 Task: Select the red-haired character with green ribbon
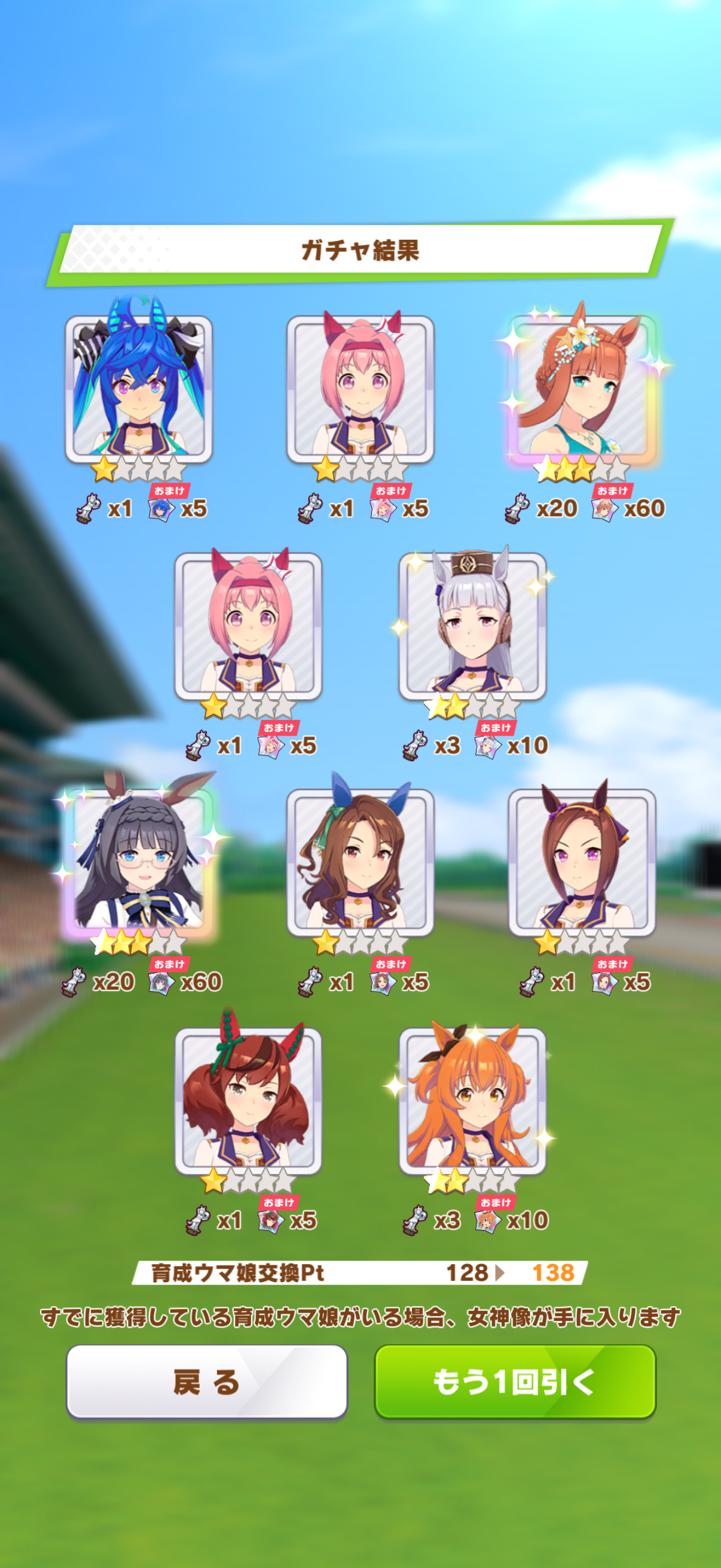point(248,1100)
